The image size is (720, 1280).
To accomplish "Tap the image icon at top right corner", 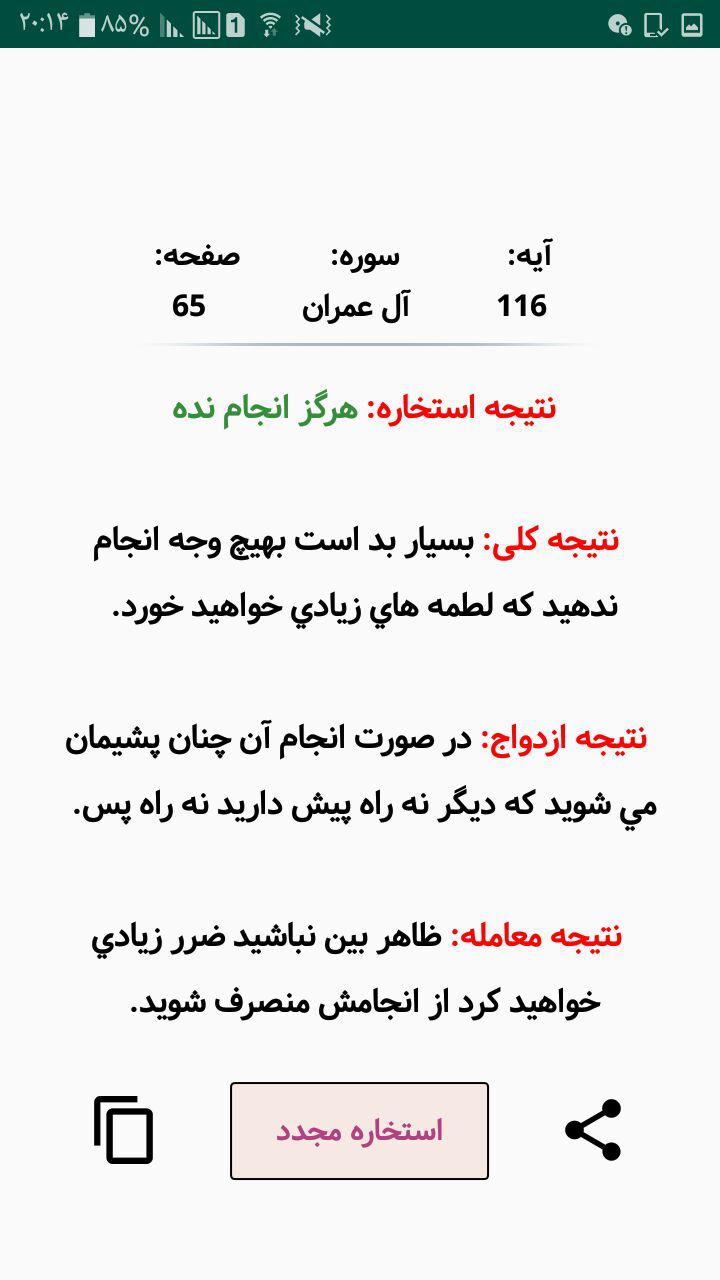I will (694, 24).
